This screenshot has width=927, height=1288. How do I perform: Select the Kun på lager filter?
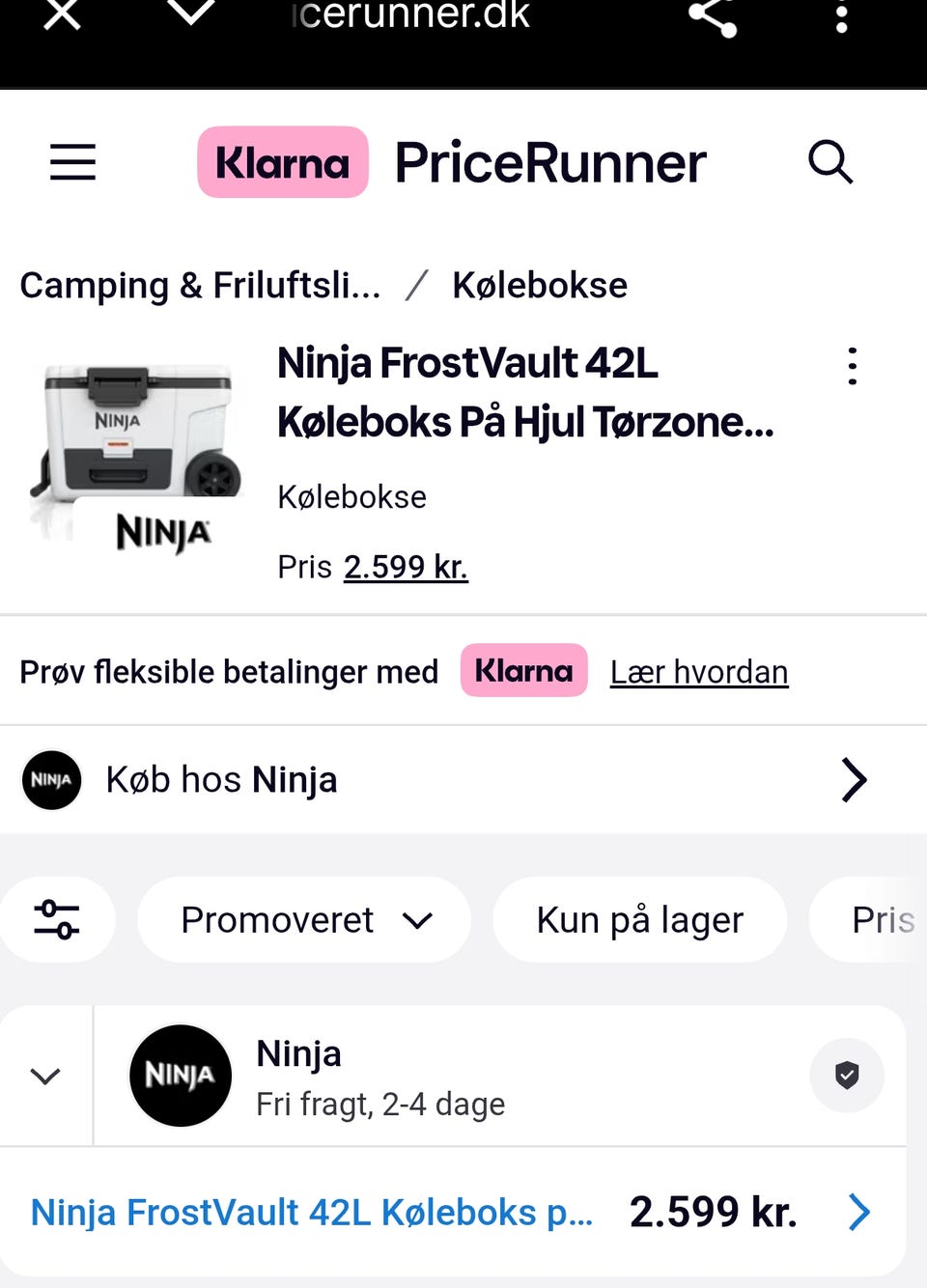pyautogui.click(x=639, y=920)
